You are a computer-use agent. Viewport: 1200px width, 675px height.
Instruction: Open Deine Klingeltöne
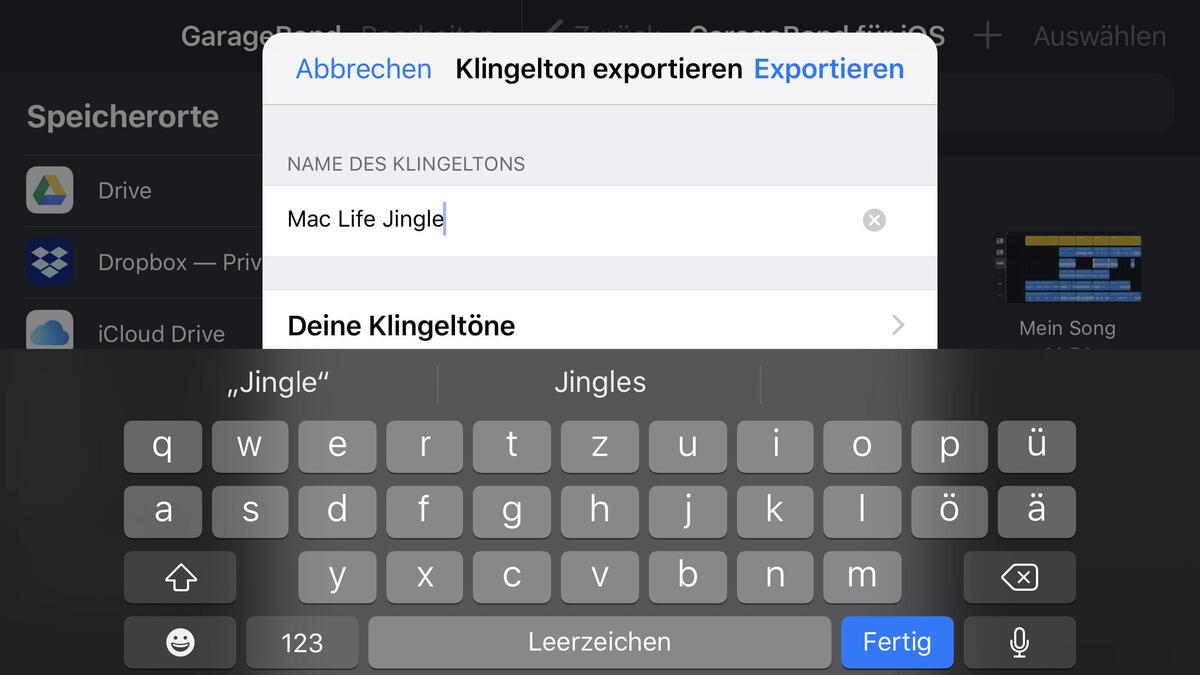pos(598,325)
